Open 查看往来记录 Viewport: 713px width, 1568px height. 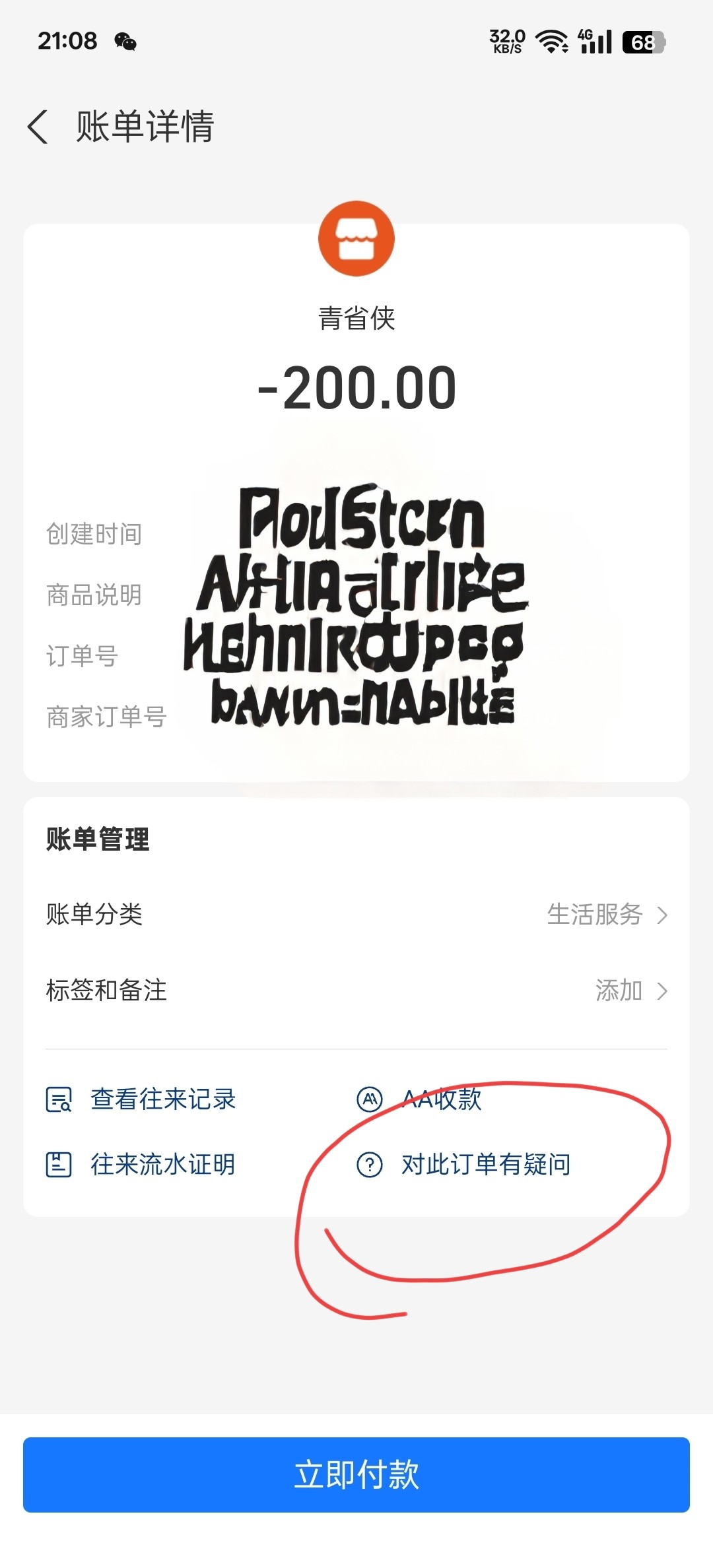click(x=162, y=1099)
